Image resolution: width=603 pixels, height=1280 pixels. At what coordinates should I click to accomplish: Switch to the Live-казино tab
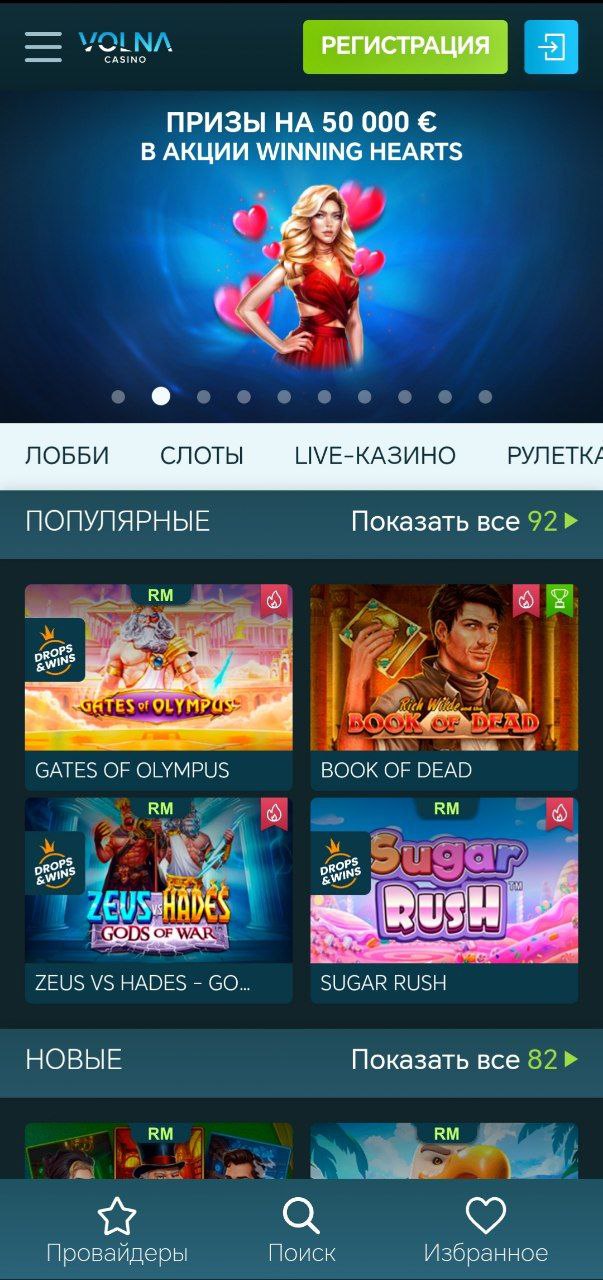click(x=375, y=456)
